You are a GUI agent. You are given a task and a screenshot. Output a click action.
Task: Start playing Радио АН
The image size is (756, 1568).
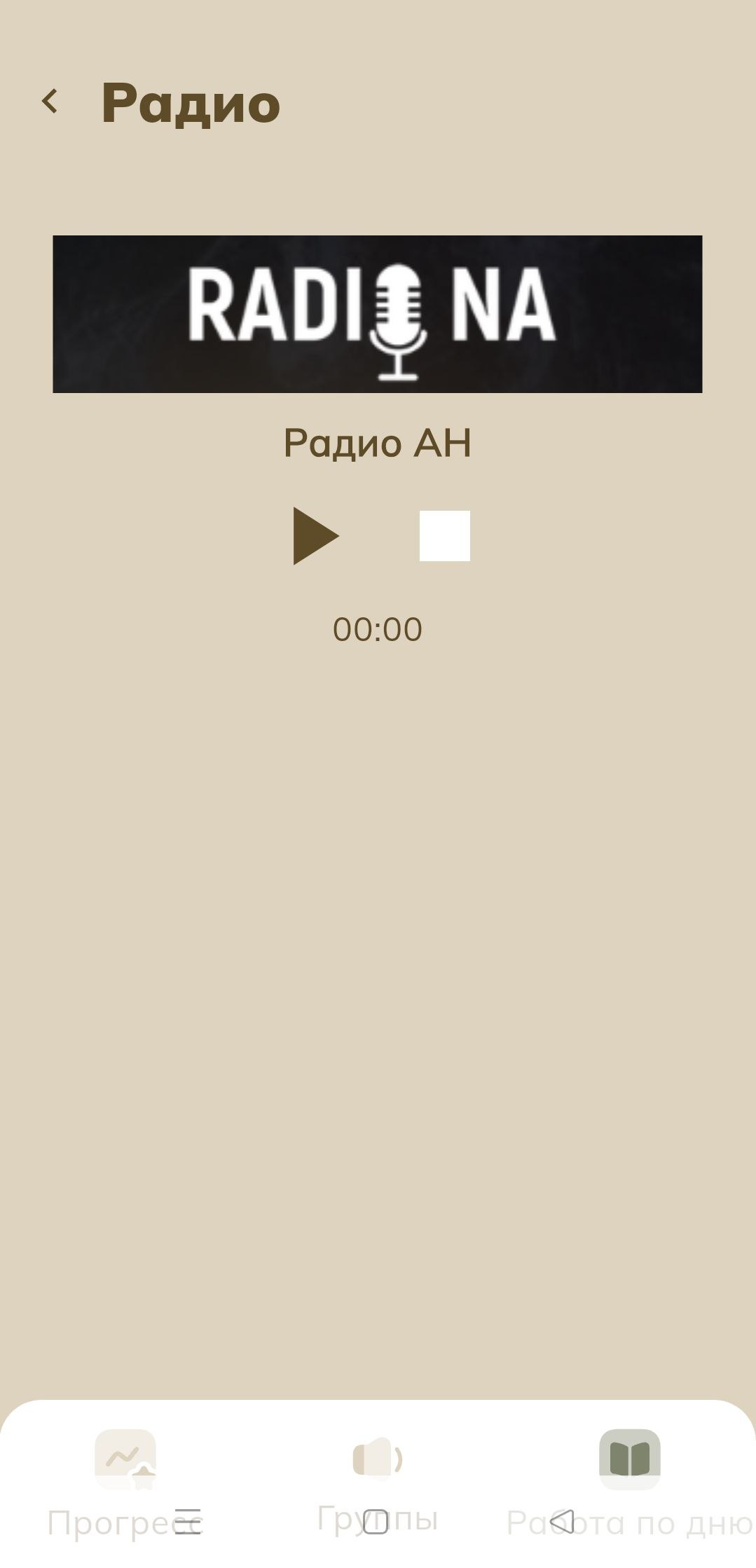pyautogui.click(x=315, y=536)
